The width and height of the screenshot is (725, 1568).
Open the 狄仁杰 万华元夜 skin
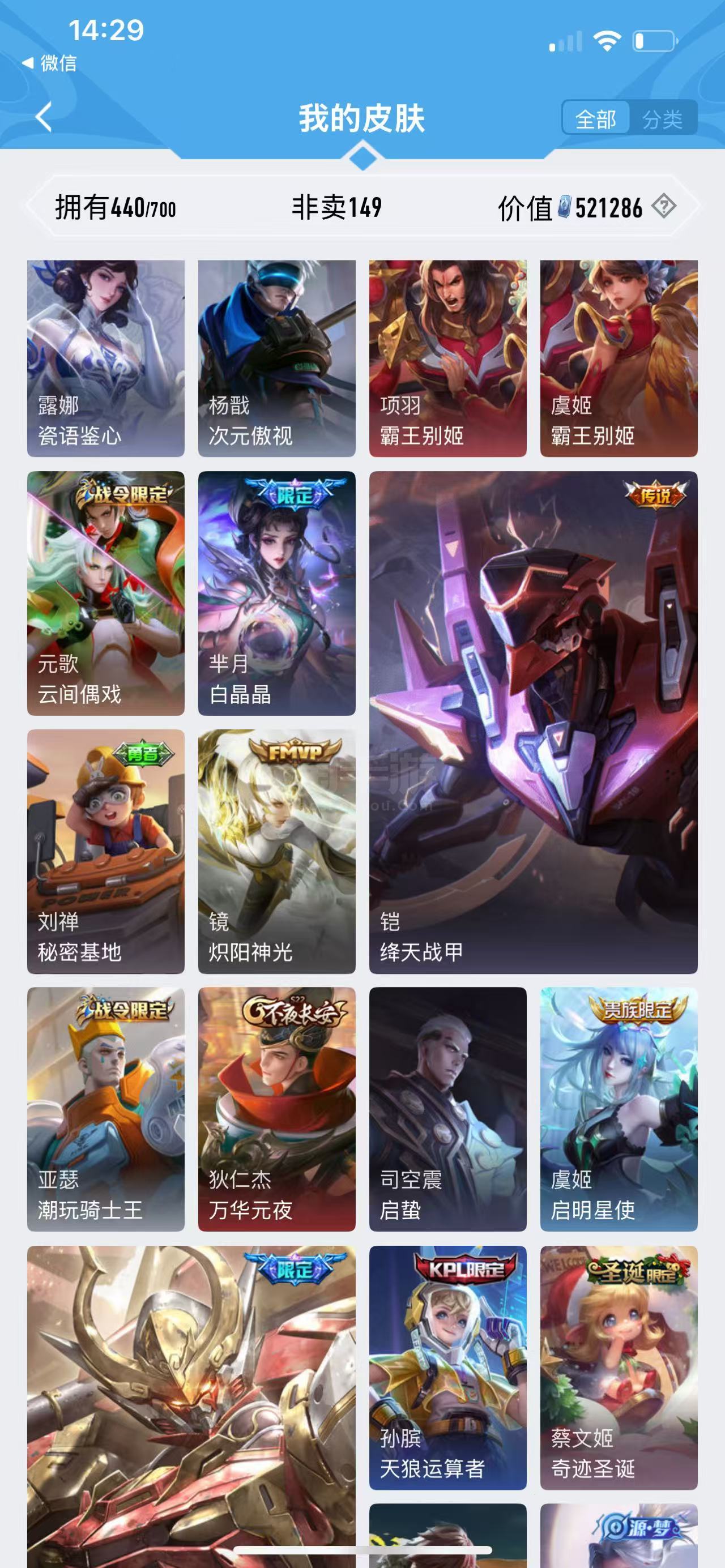(x=276, y=1109)
